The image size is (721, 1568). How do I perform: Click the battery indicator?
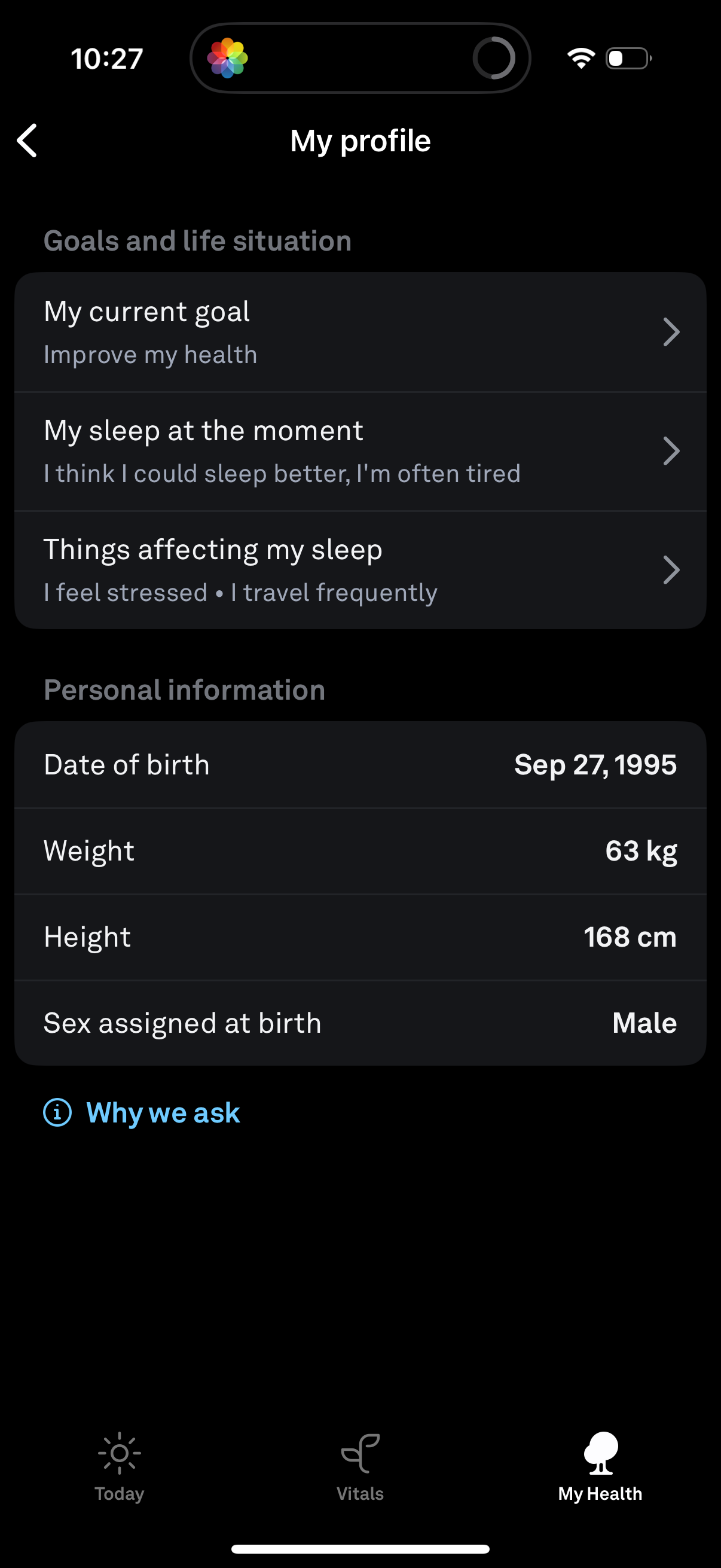point(627,58)
